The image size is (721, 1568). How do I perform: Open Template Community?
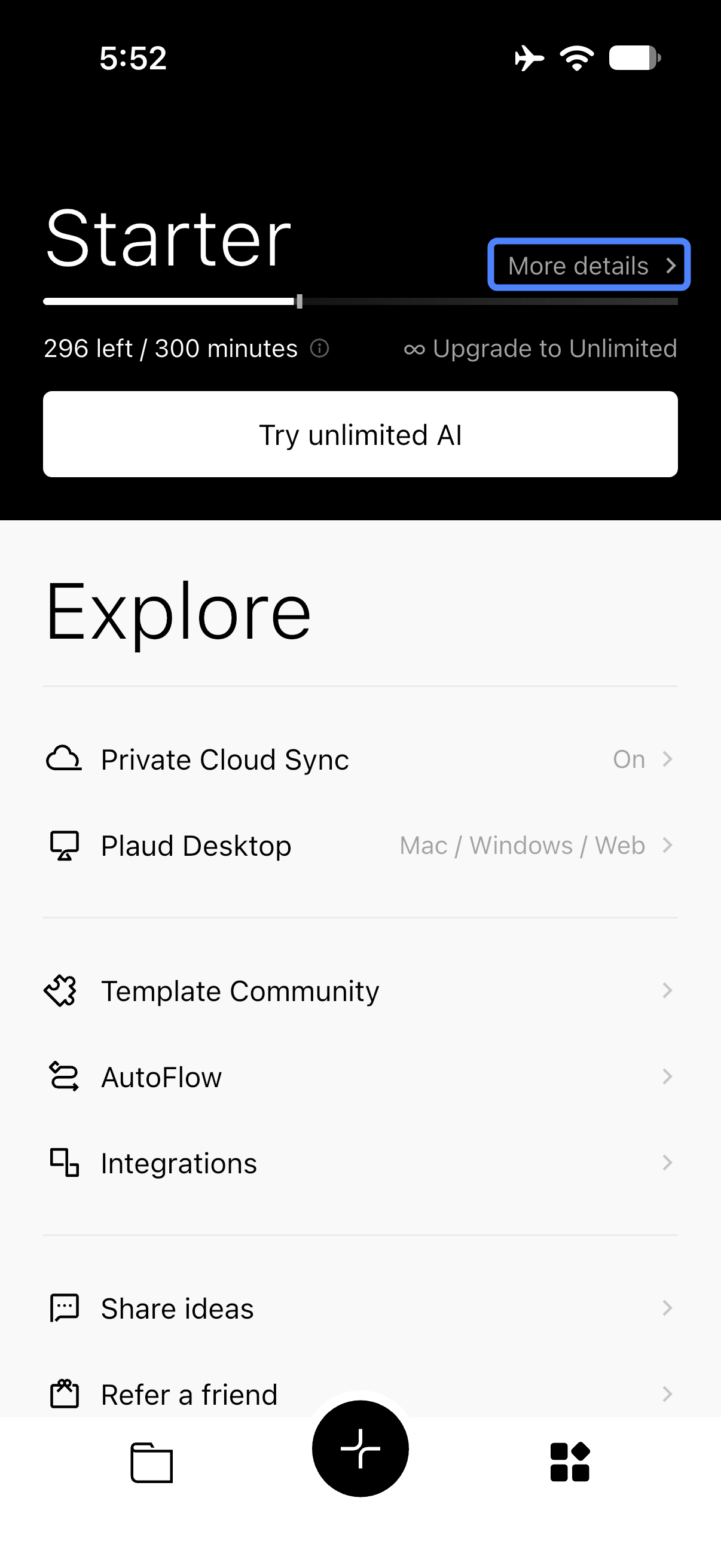point(360,991)
